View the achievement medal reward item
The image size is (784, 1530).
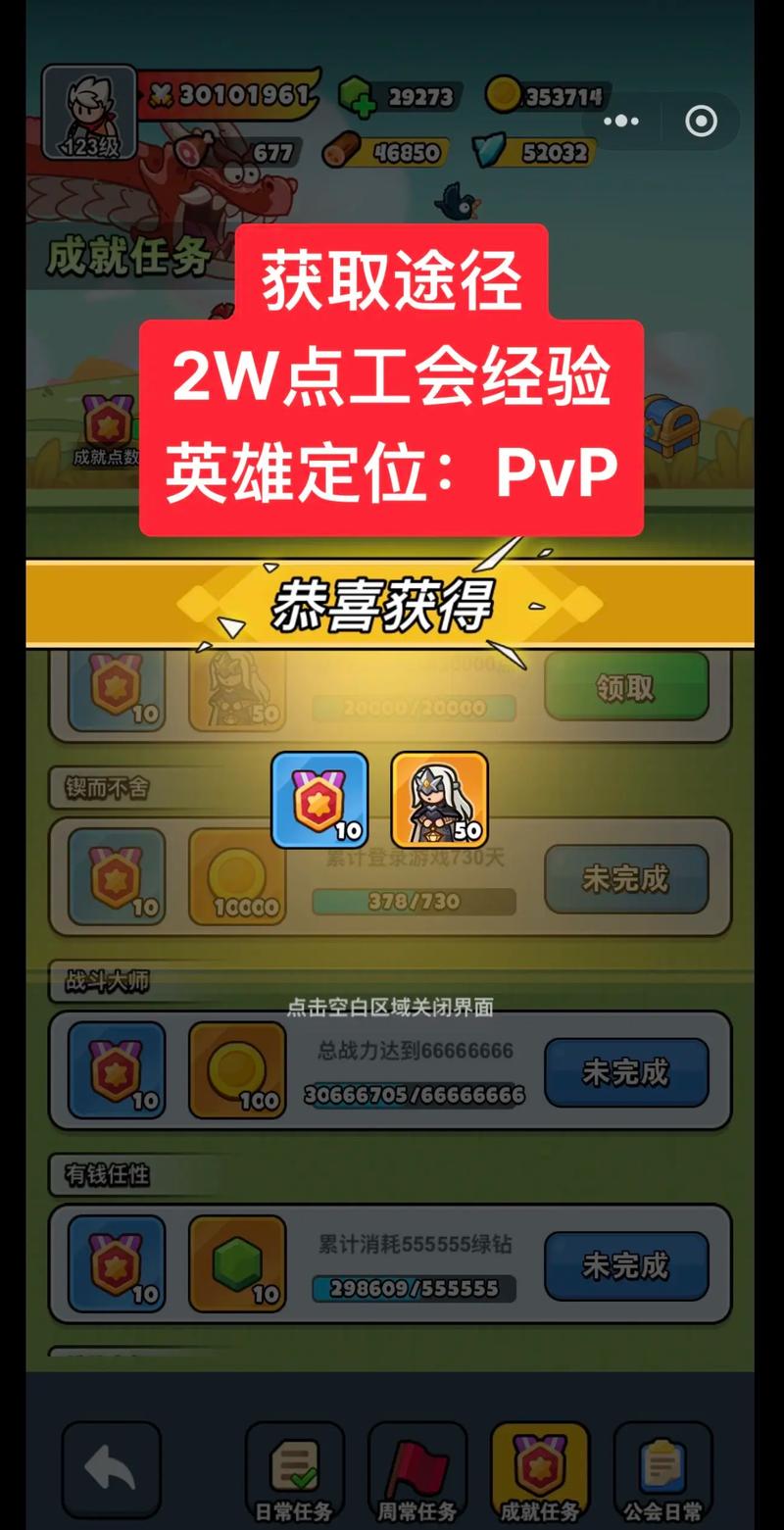[319, 800]
